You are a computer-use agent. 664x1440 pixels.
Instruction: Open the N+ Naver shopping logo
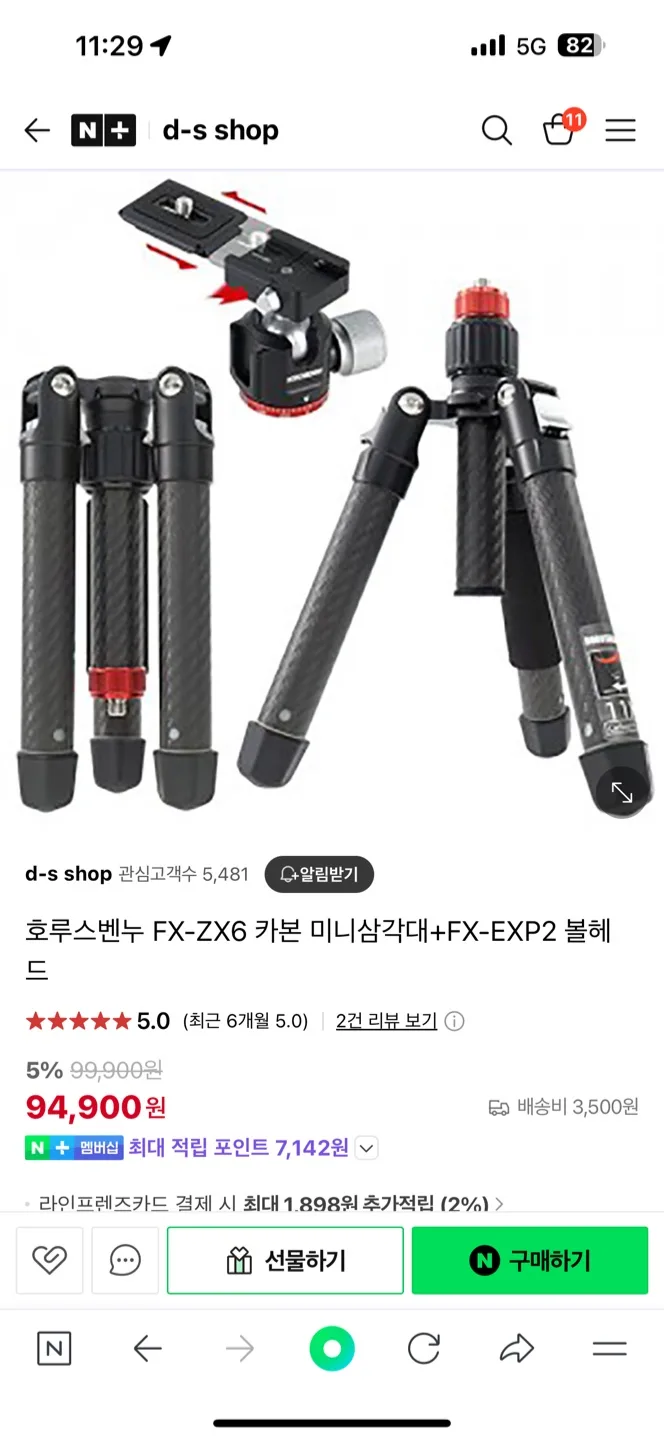coord(103,130)
